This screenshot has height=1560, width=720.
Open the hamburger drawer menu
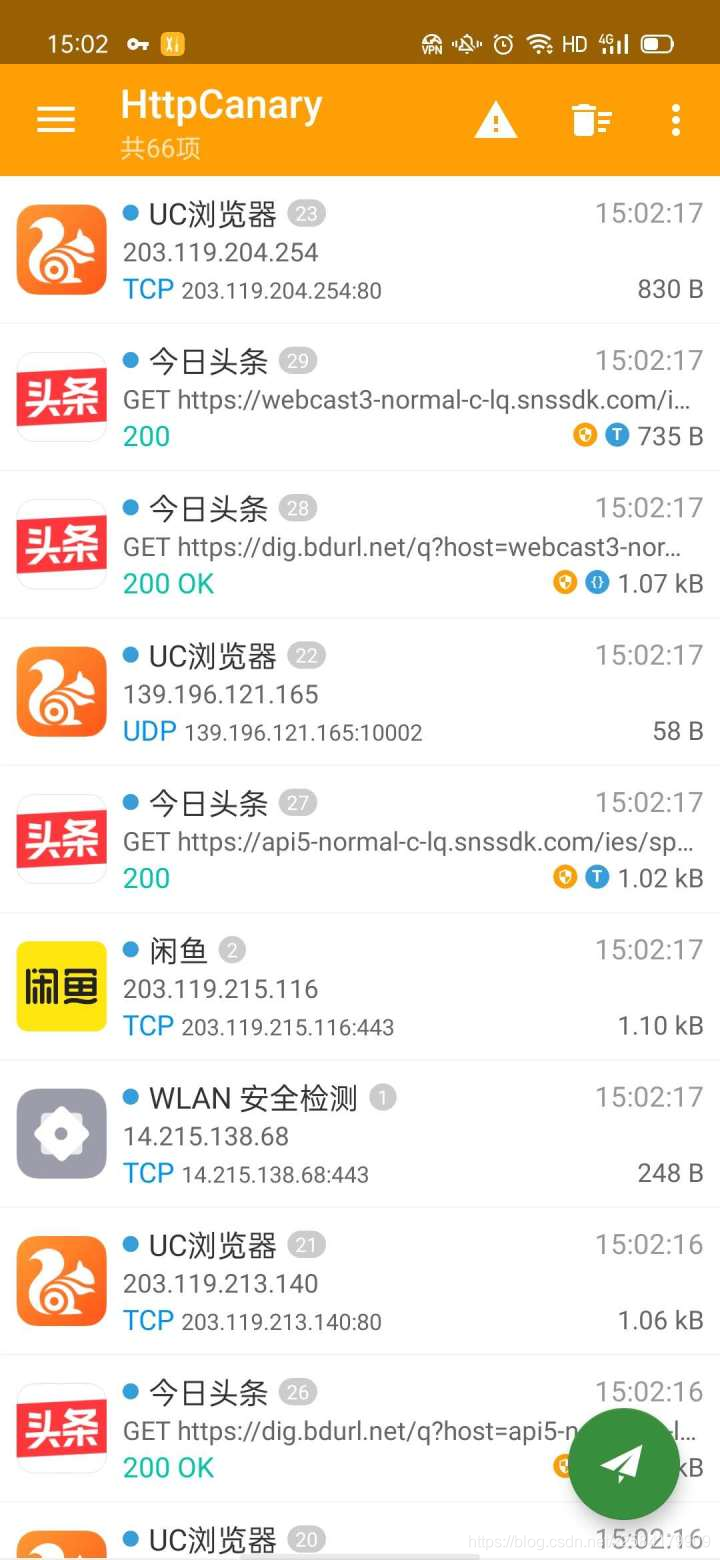pos(56,120)
